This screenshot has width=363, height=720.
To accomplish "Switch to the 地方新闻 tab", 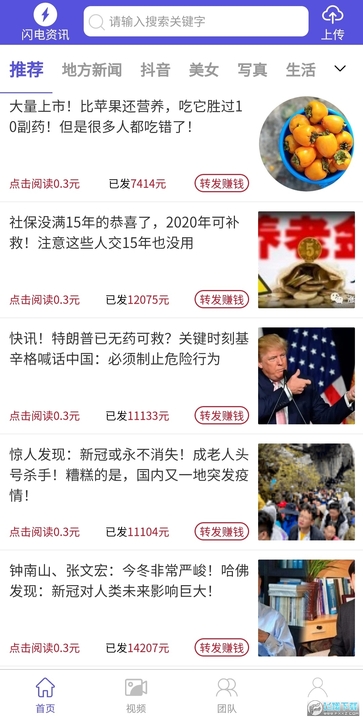I will (x=92, y=70).
